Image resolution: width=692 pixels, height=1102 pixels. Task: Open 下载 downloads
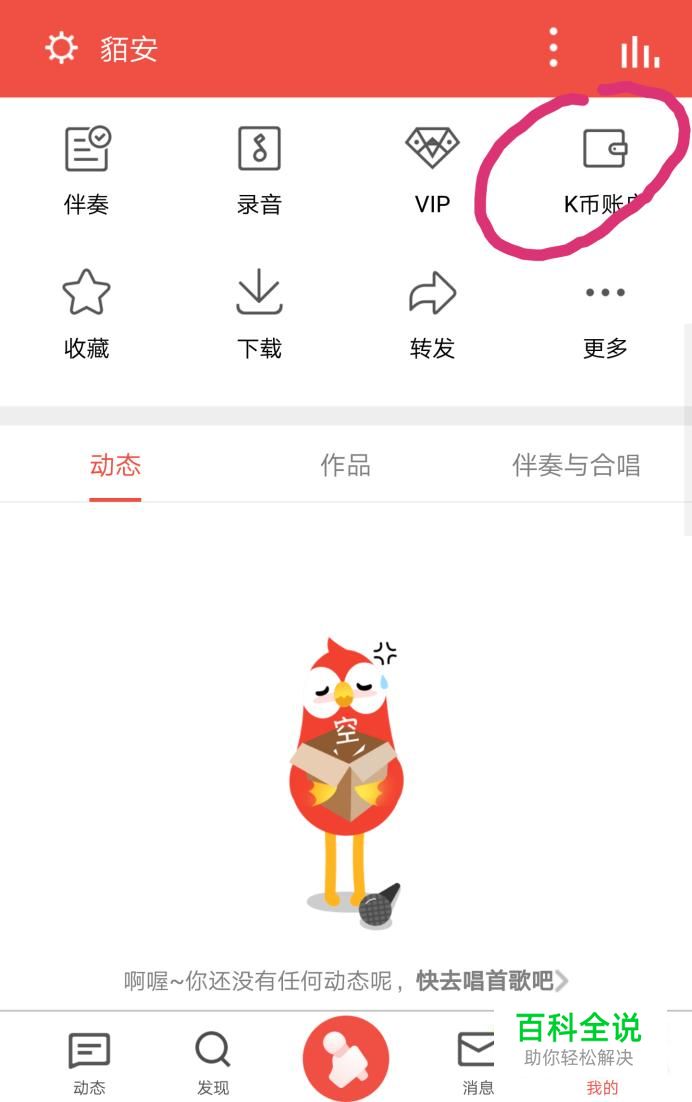[x=259, y=314]
